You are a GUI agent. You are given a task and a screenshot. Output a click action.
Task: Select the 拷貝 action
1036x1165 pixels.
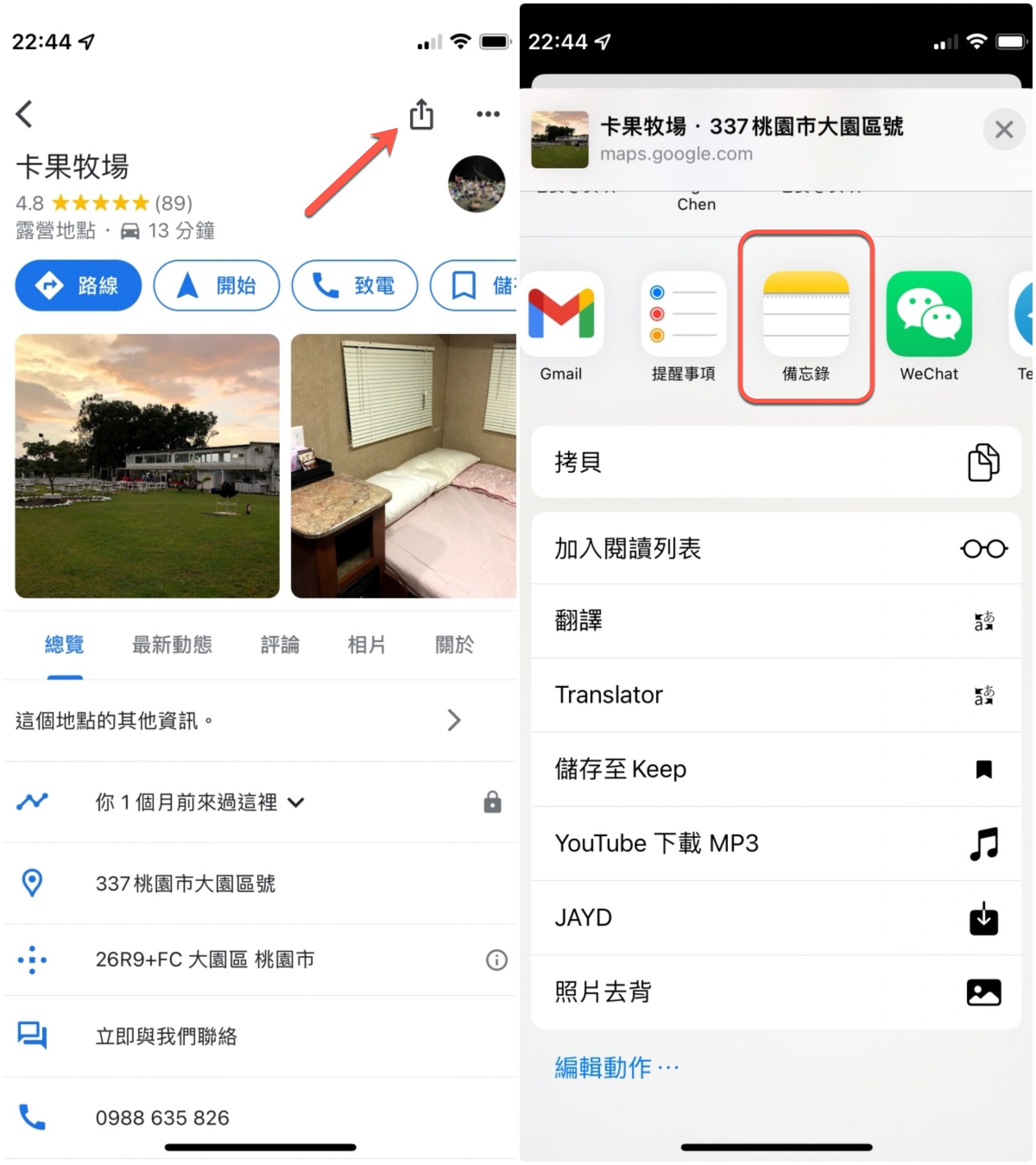[776, 462]
